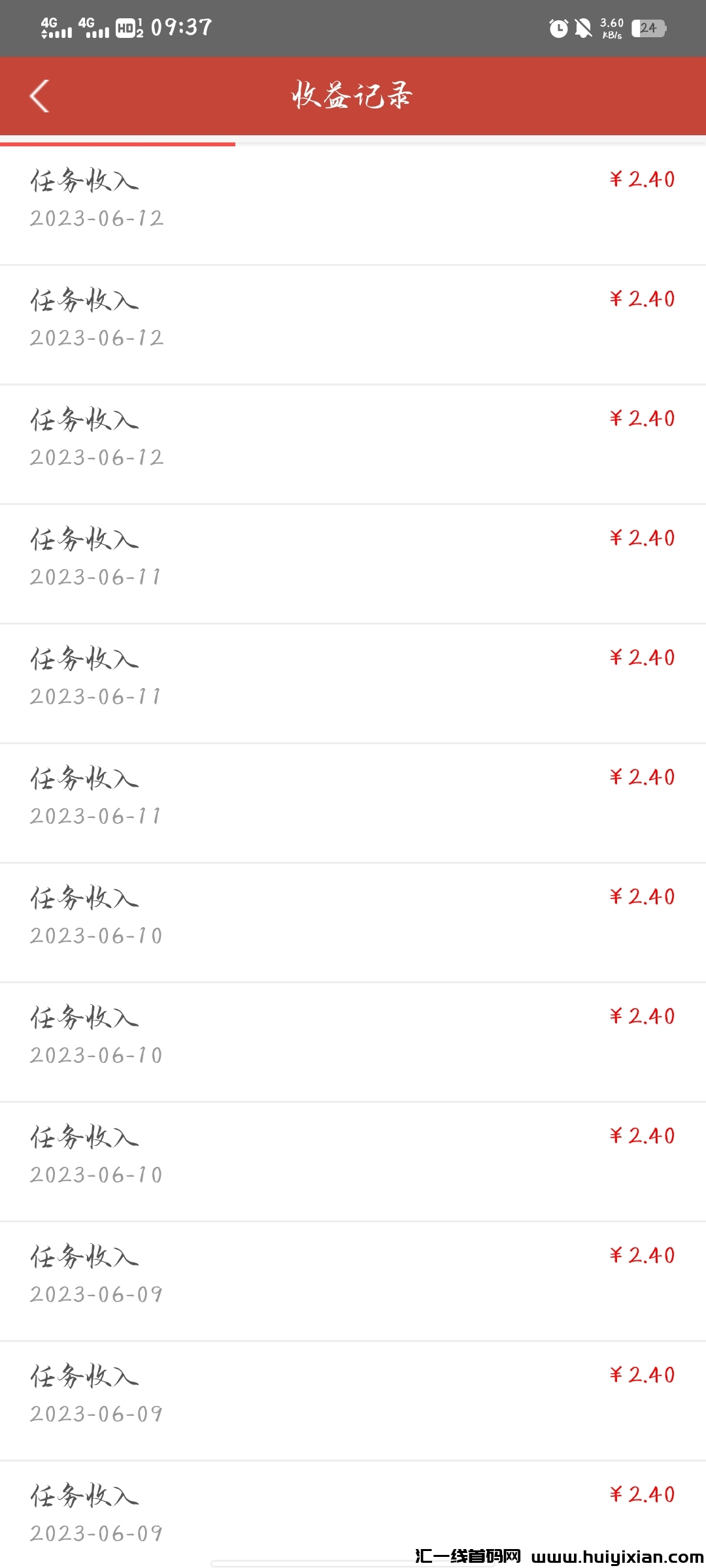
Task: Go back from the 收益记录 page
Action: (x=40, y=96)
